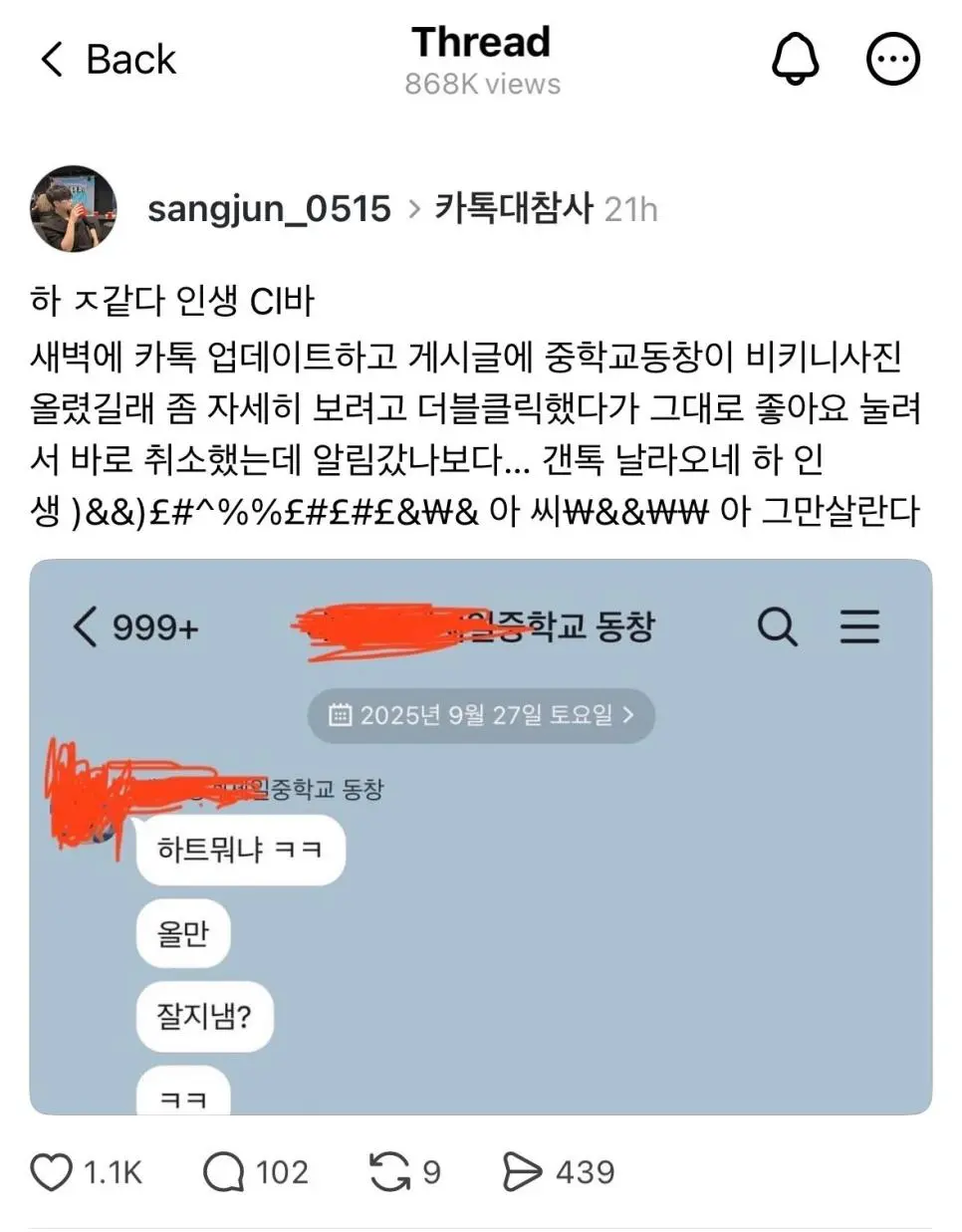962x1232 pixels.
Task: Open sangjun_0515's profile picture
Action: click(x=74, y=208)
